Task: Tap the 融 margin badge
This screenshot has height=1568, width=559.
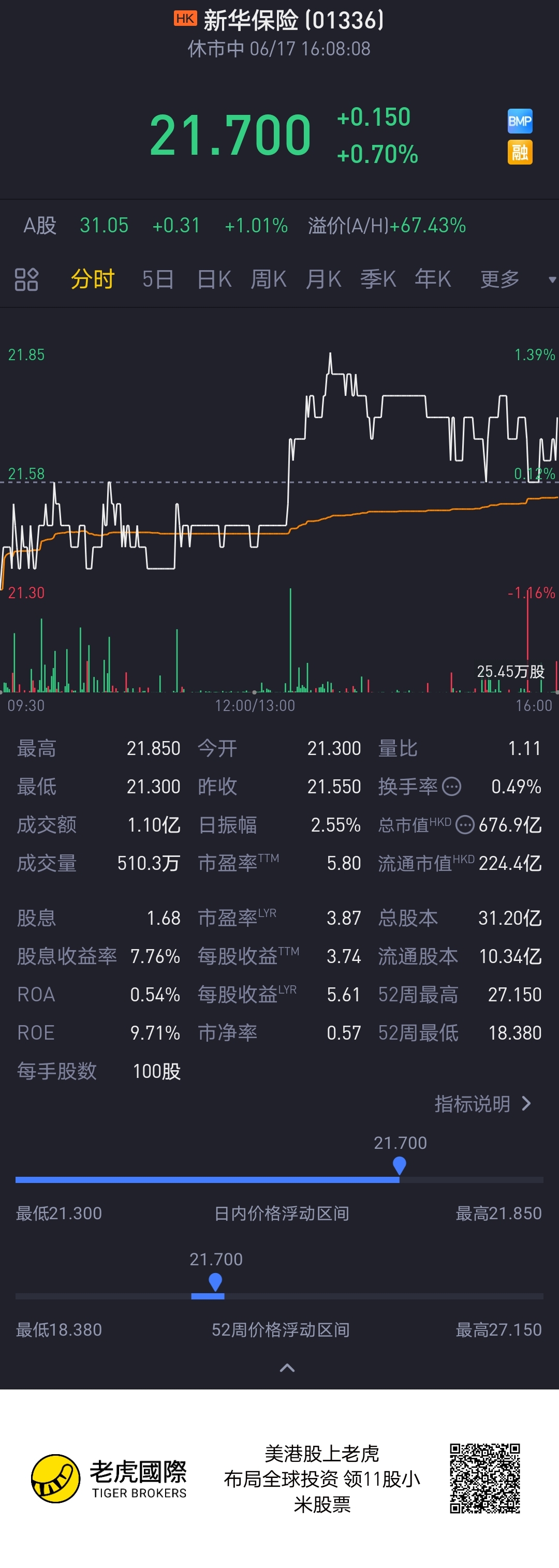Action: (520, 152)
